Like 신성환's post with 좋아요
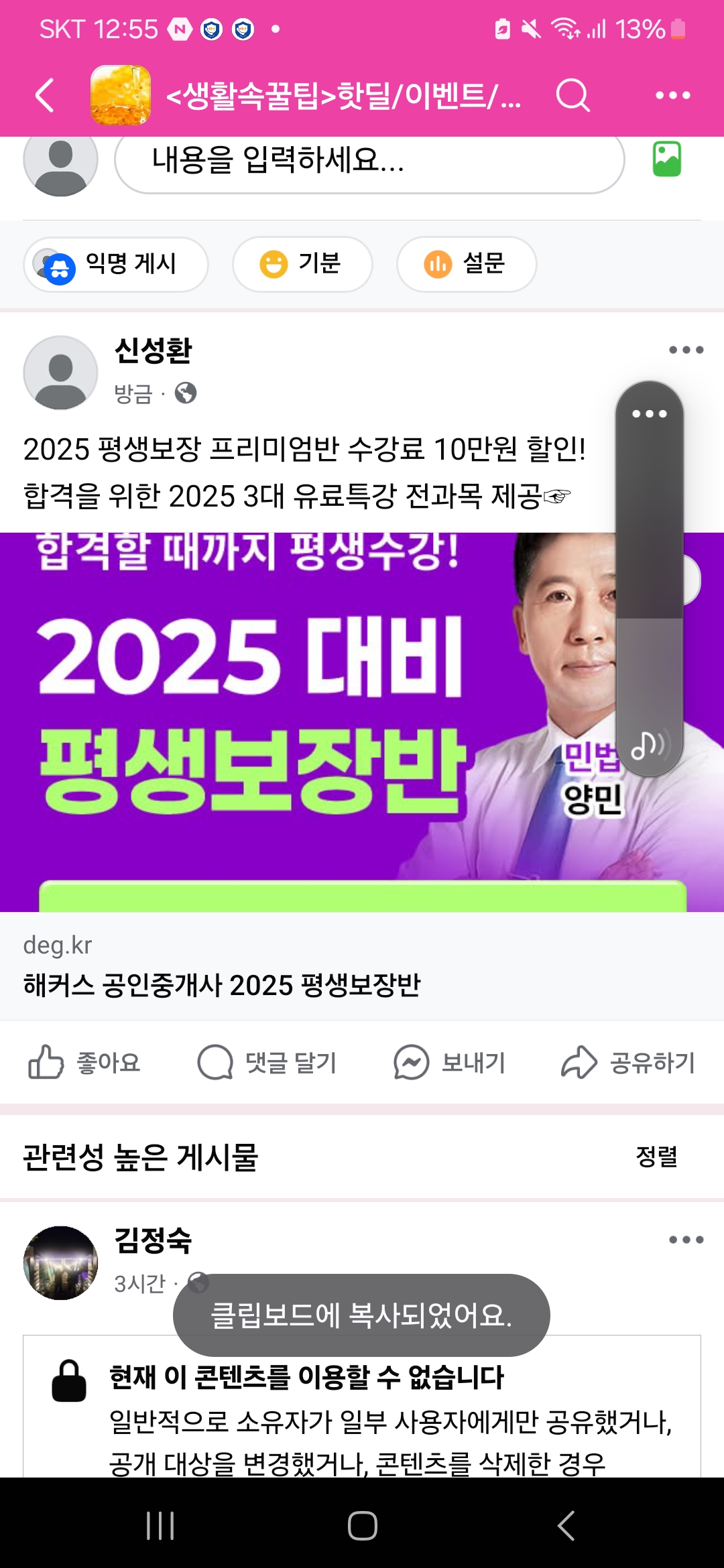The height and width of the screenshot is (1568, 724). coord(85,1063)
